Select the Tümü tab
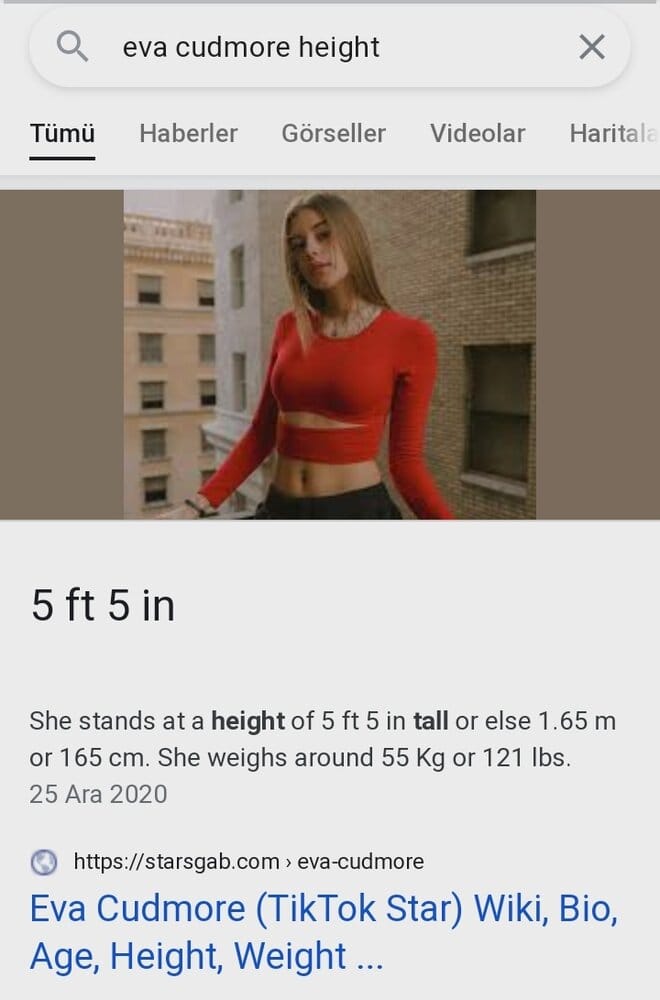The height and width of the screenshot is (1000, 660). (62, 133)
